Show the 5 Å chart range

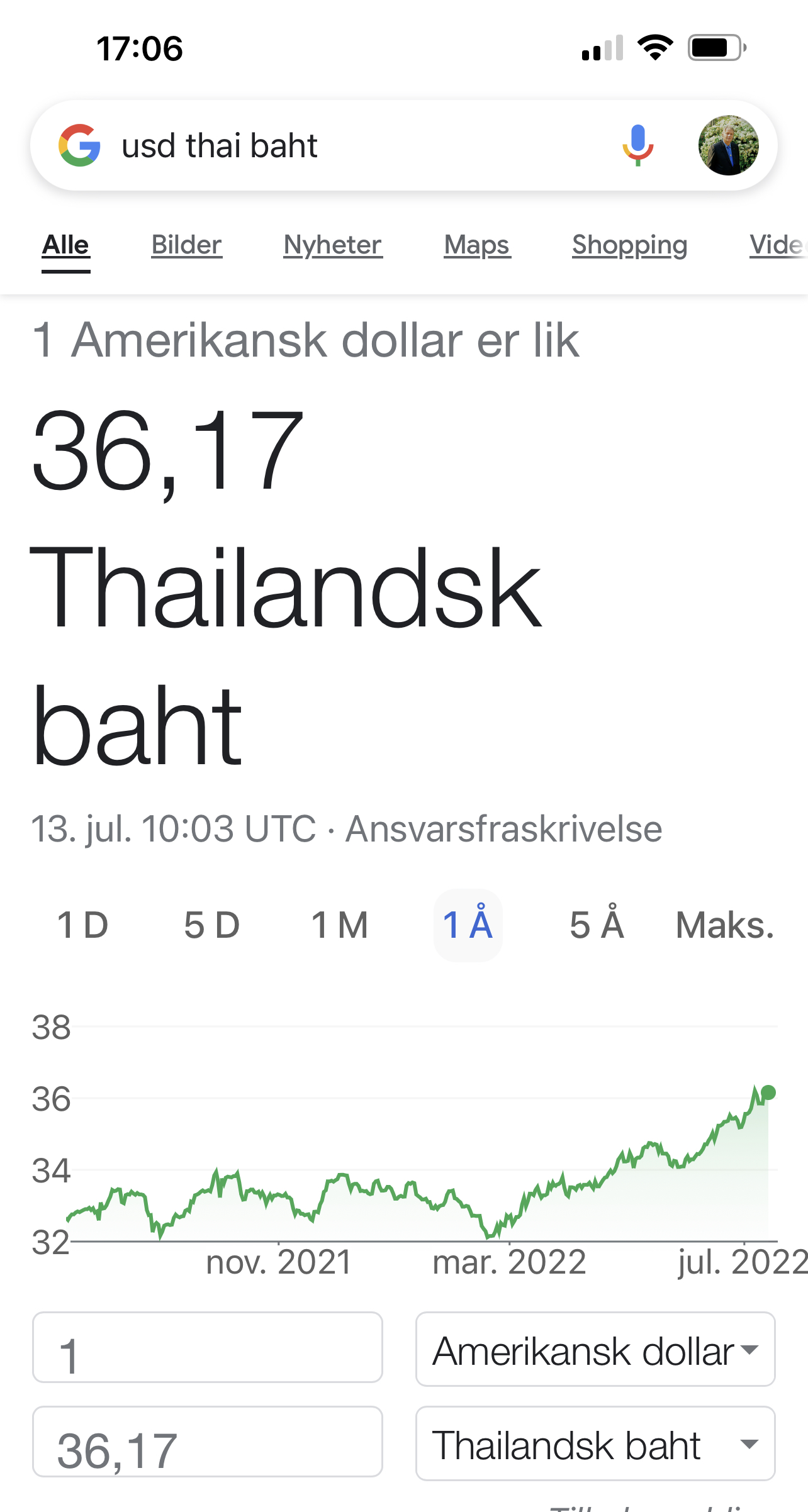point(597,925)
